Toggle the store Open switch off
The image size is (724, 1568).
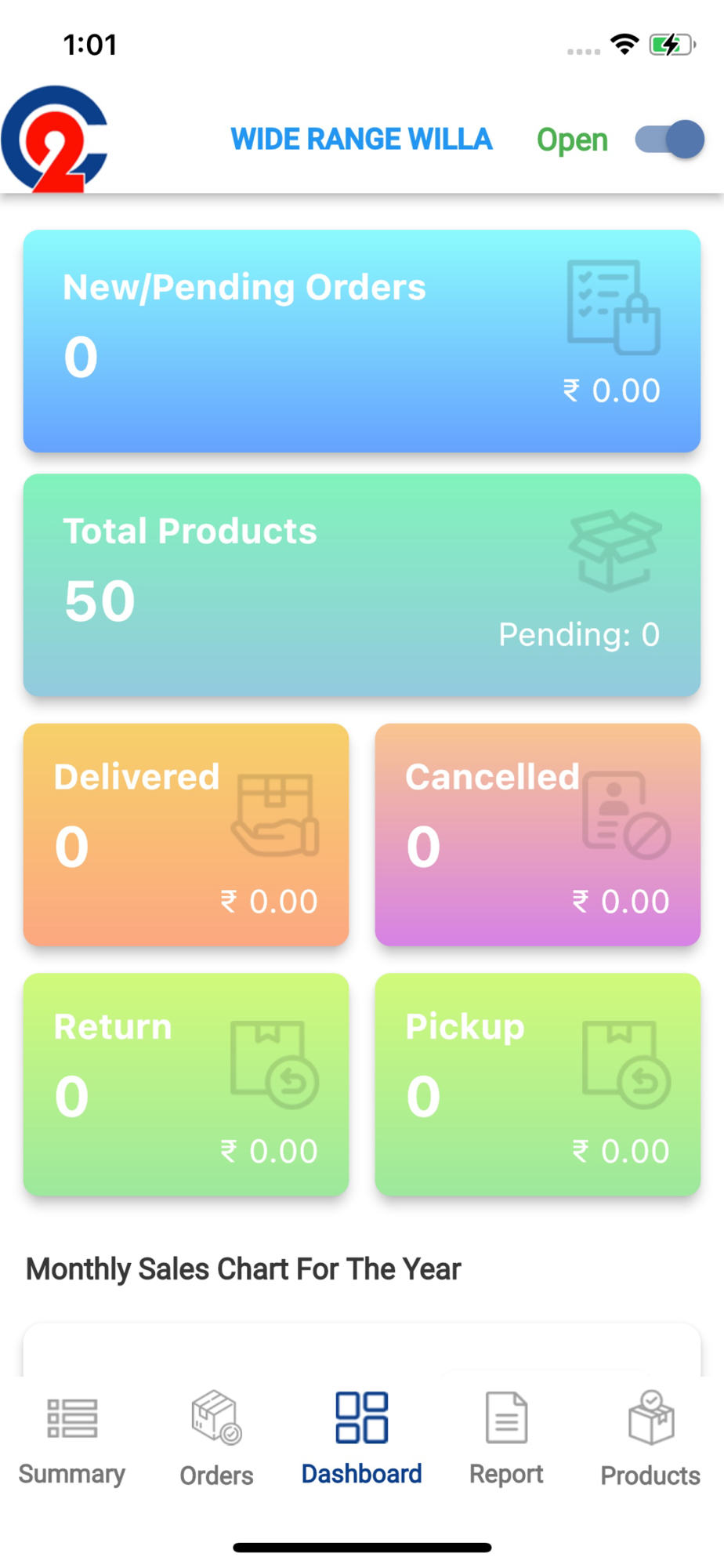(669, 140)
